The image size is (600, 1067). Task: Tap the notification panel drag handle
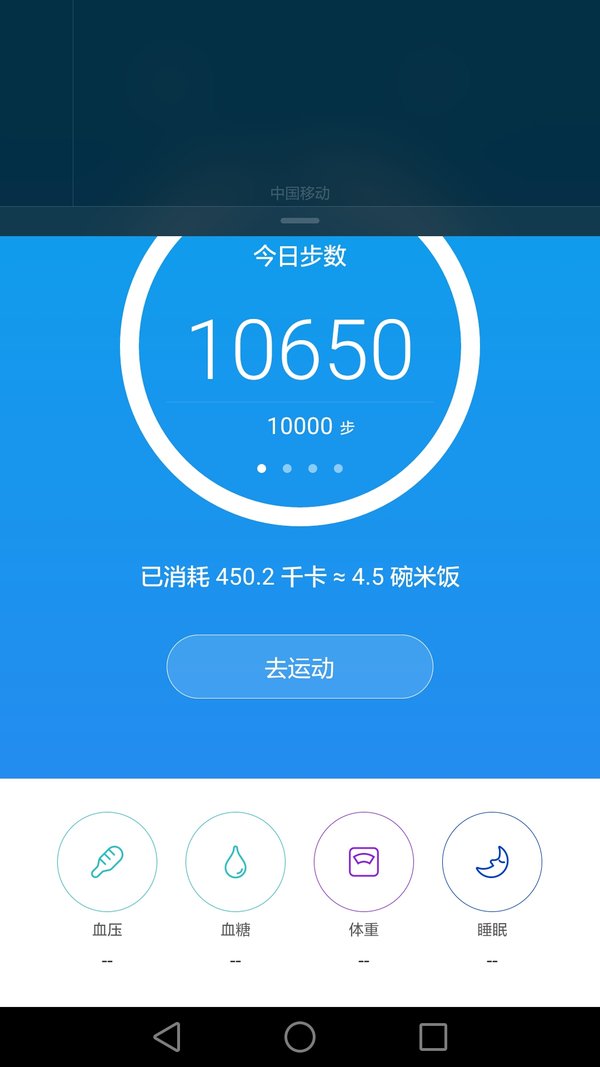[300, 220]
